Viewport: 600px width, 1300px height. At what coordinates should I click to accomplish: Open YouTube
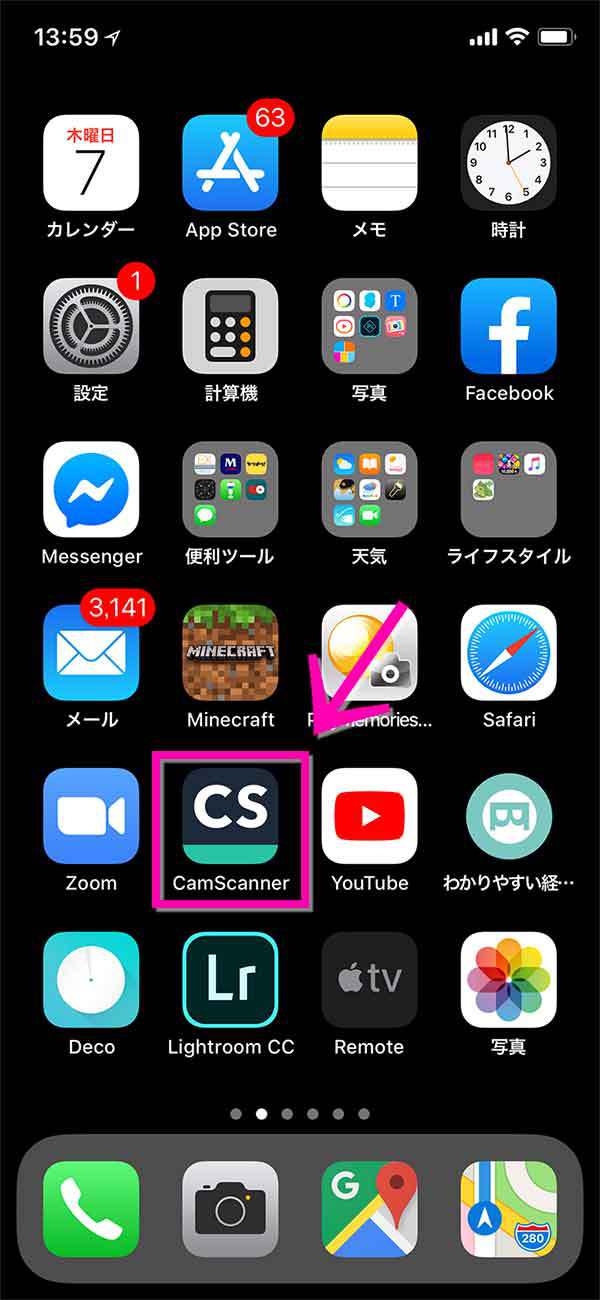tap(369, 816)
